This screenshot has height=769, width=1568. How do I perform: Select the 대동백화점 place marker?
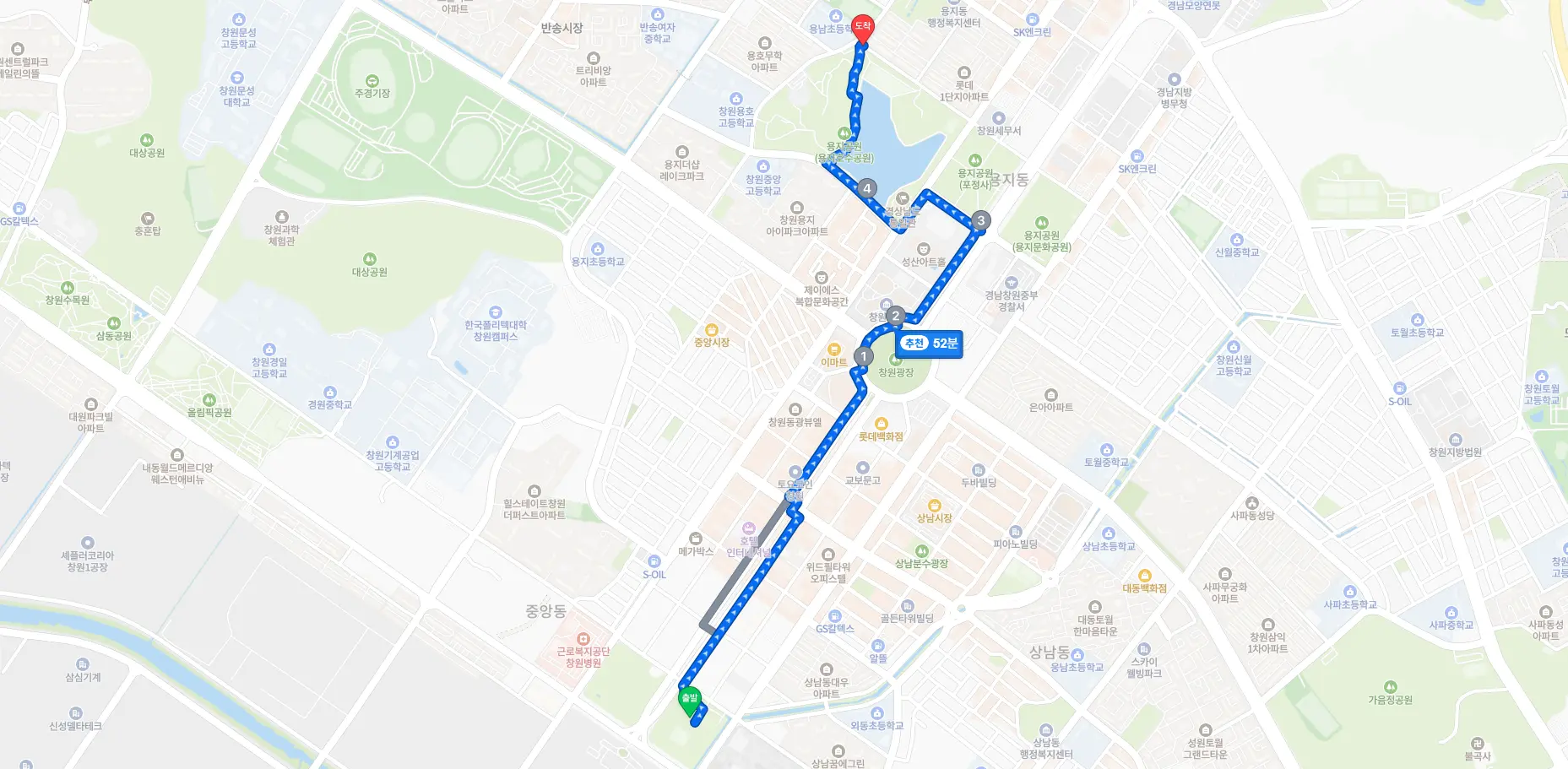(1144, 576)
